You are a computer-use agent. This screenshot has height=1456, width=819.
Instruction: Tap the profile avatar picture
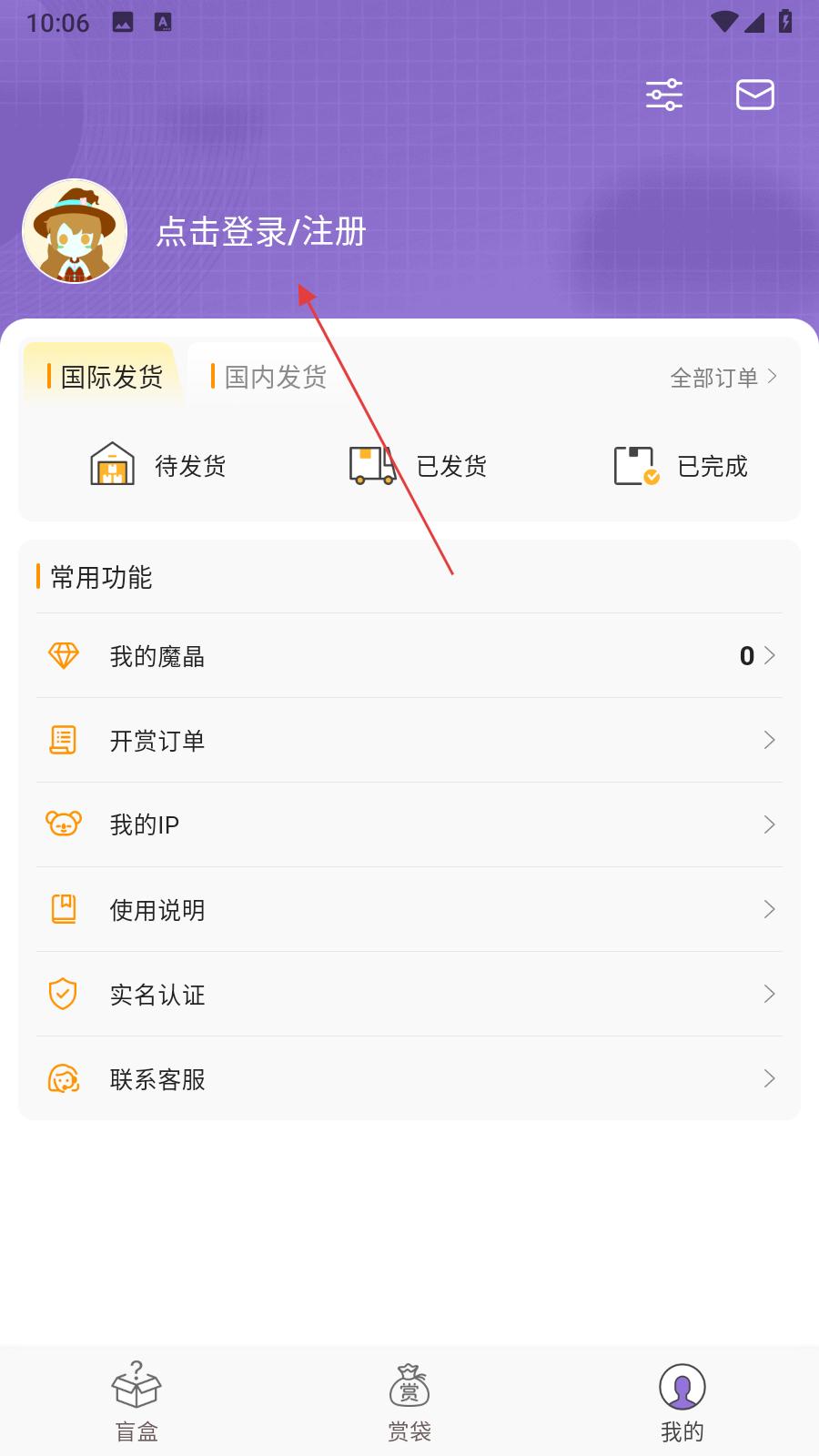75,231
